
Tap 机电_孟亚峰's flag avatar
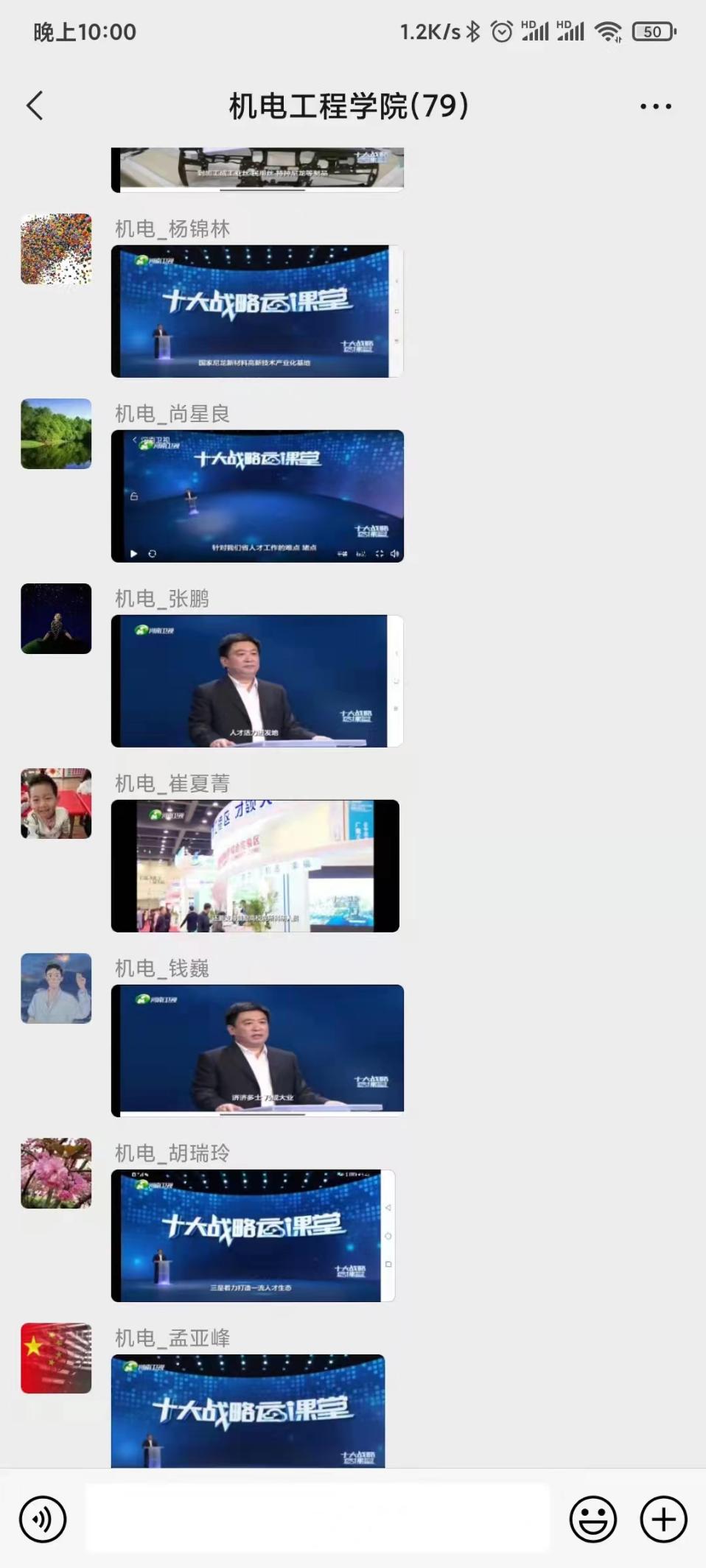pyautogui.click(x=56, y=1358)
